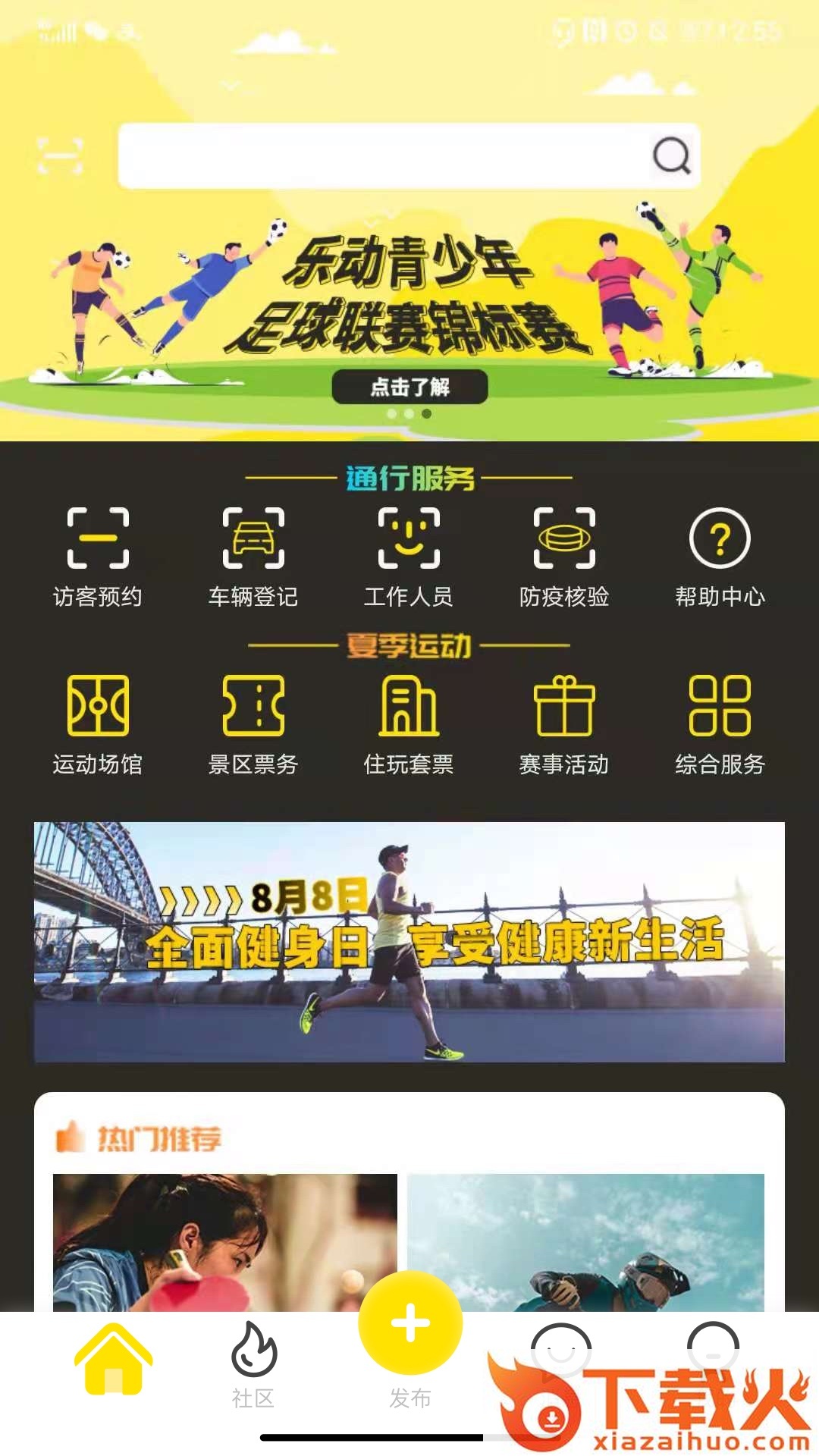
Task: Open 赛事活动 events
Action: (x=564, y=724)
